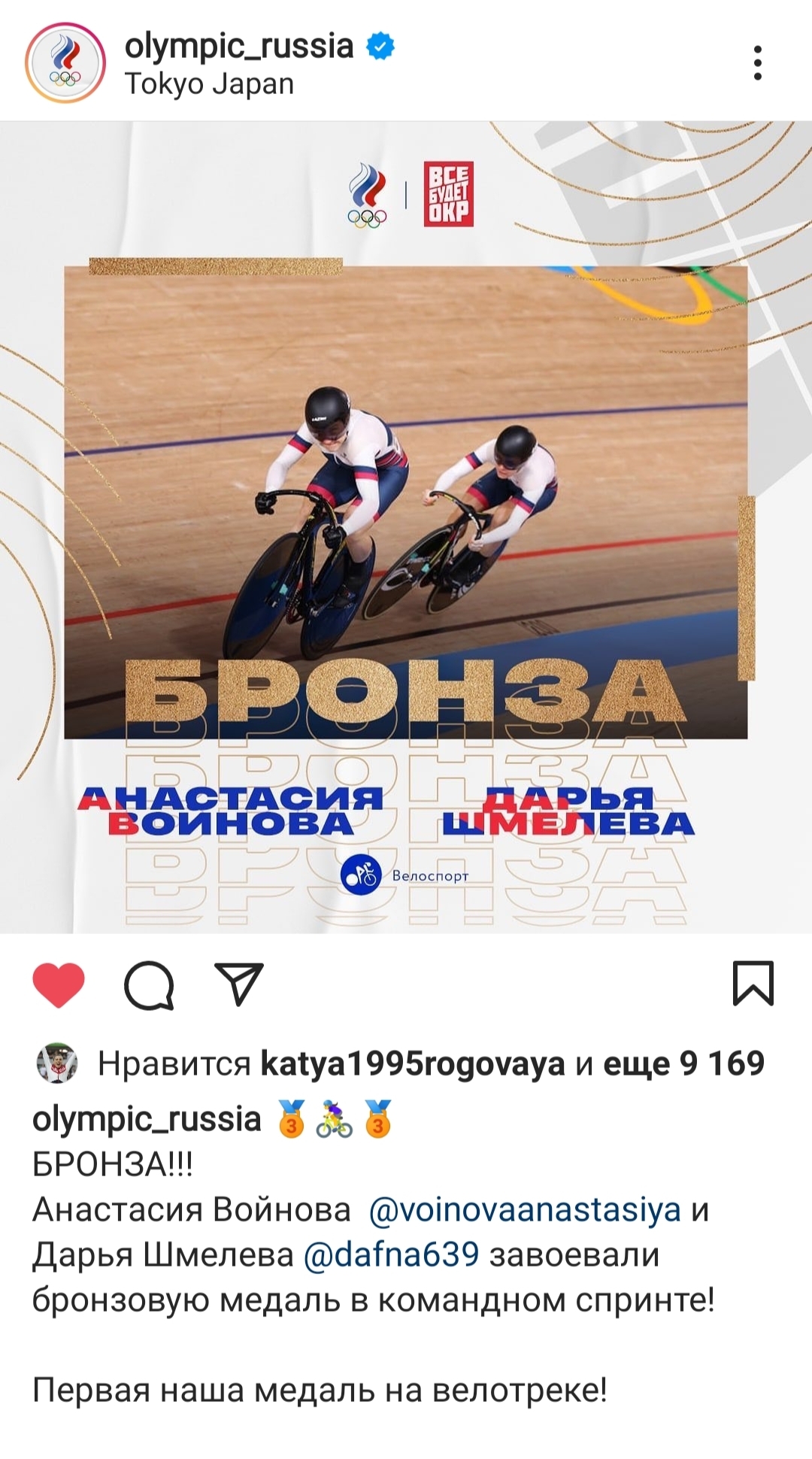The image size is (812, 1459).
Task: Open olympic_russia username in the post header
Action: coord(239,47)
